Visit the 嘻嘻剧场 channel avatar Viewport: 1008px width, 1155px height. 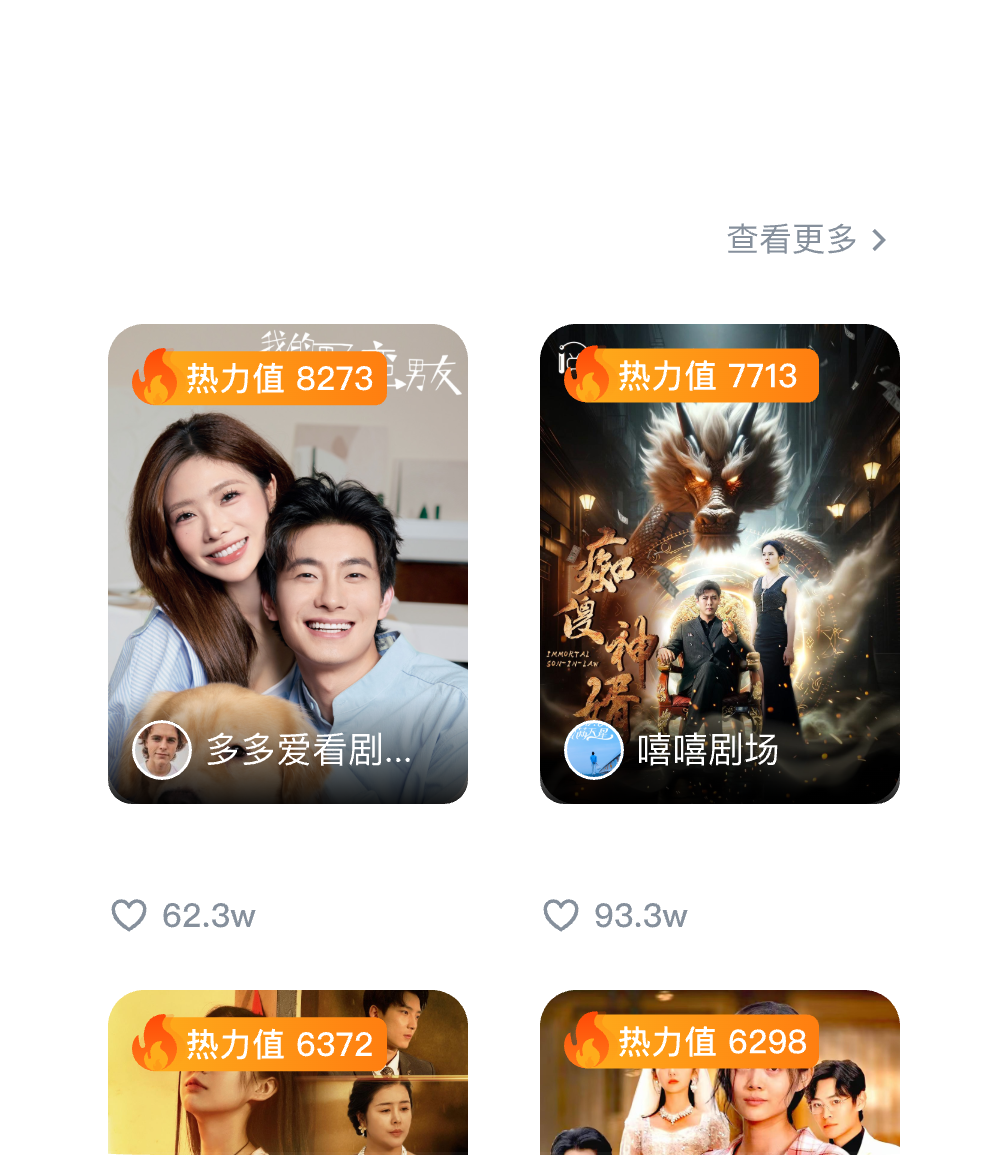click(x=594, y=750)
